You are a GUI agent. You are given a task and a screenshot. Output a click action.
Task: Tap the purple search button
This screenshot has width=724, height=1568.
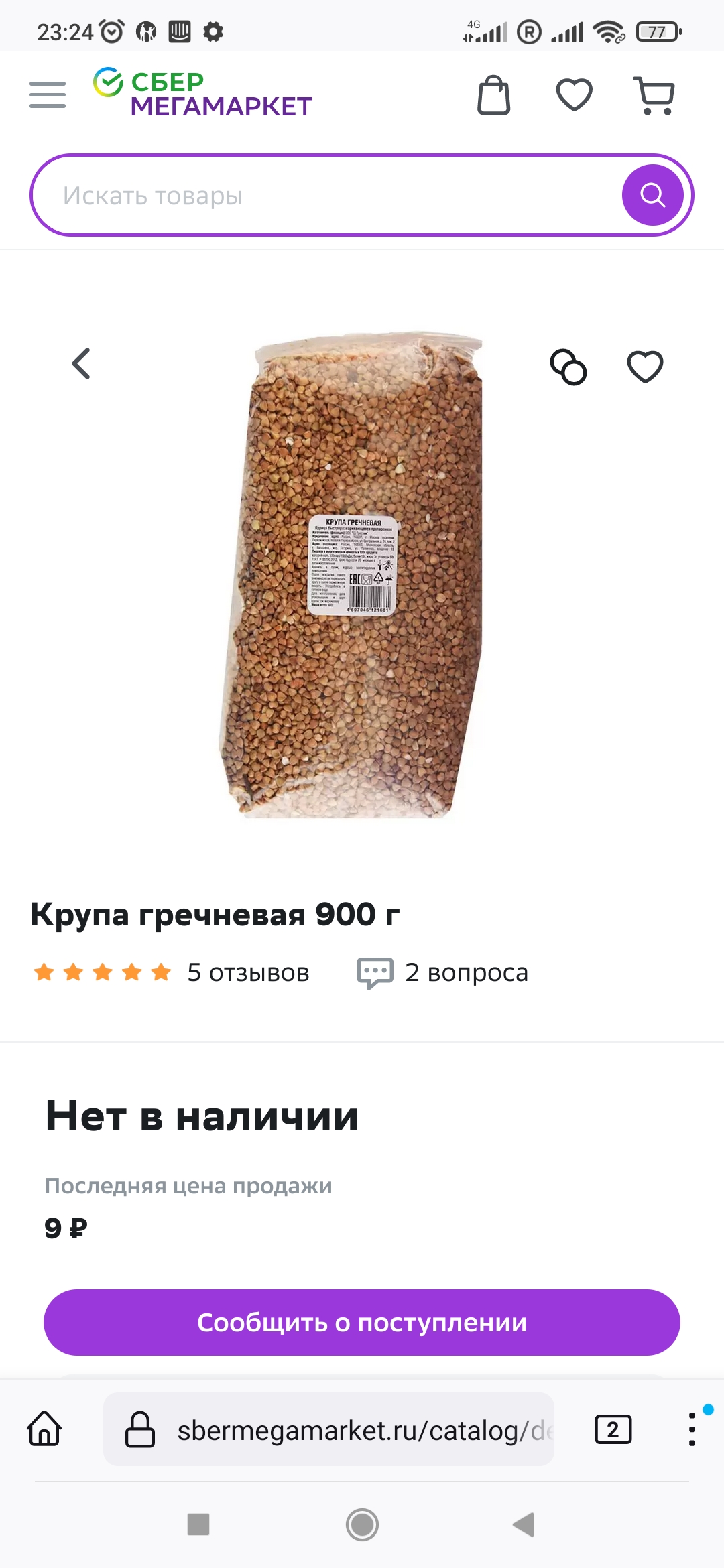652,195
